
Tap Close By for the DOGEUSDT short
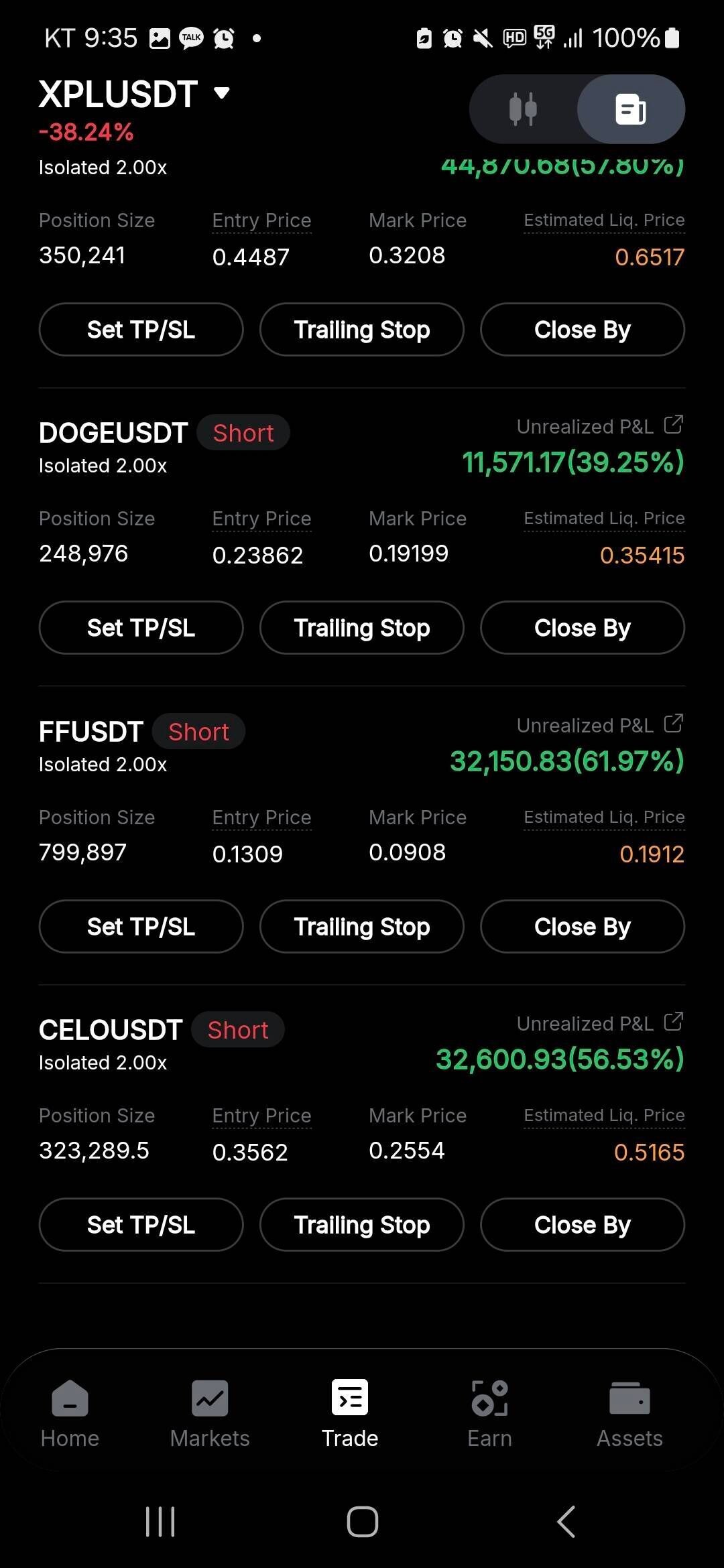(x=583, y=628)
